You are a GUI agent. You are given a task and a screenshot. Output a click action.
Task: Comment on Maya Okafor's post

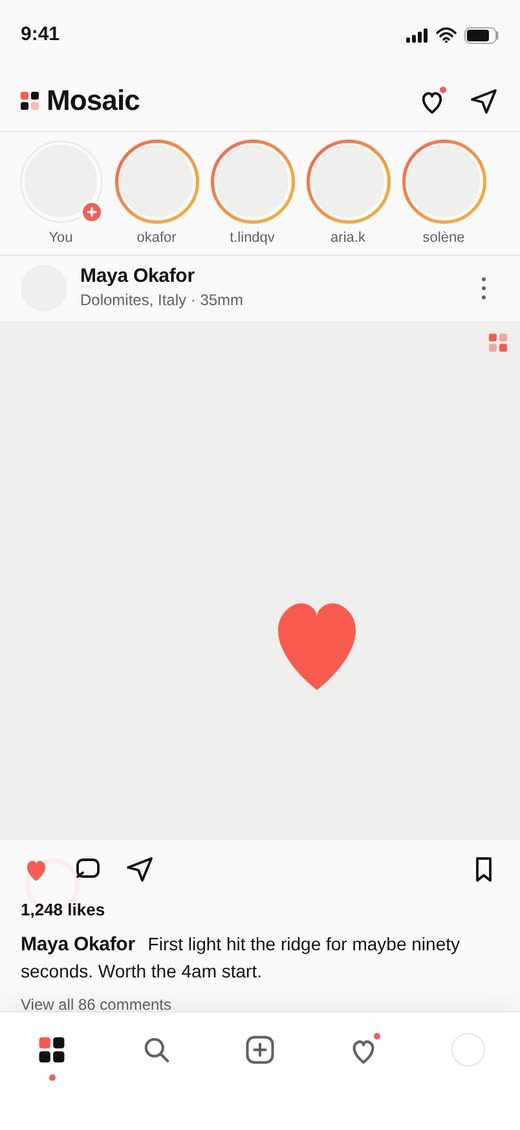pos(88,869)
